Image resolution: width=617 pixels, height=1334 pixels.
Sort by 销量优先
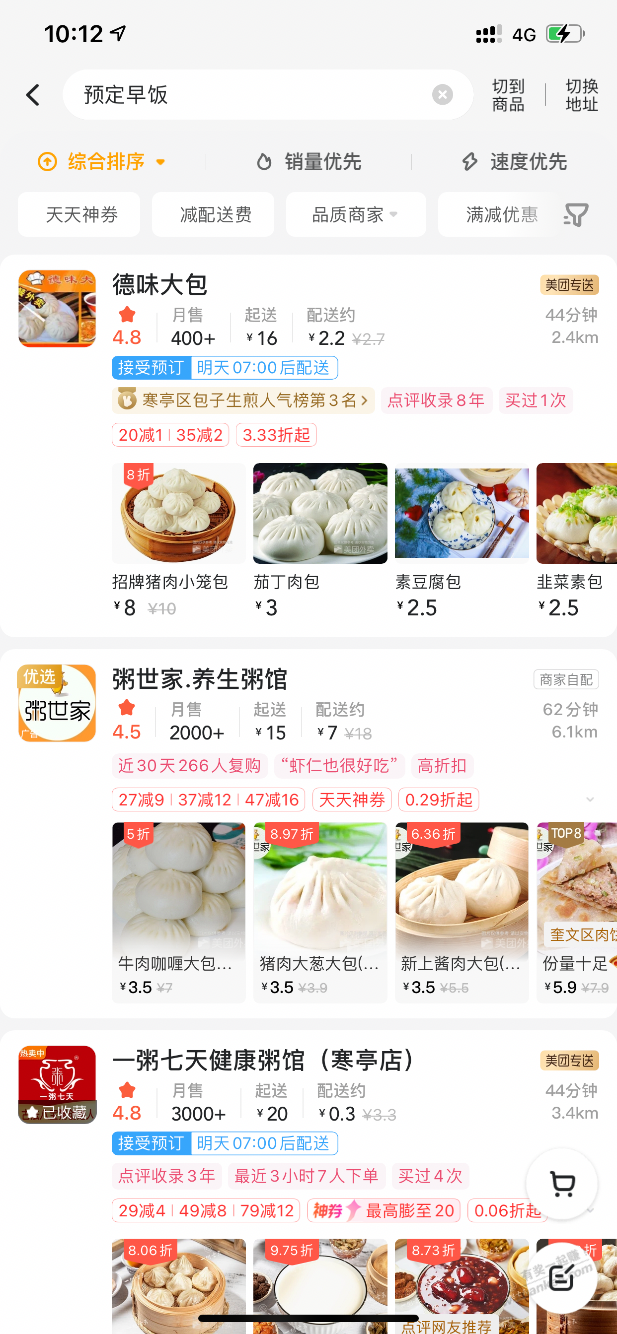click(x=309, y=161)
